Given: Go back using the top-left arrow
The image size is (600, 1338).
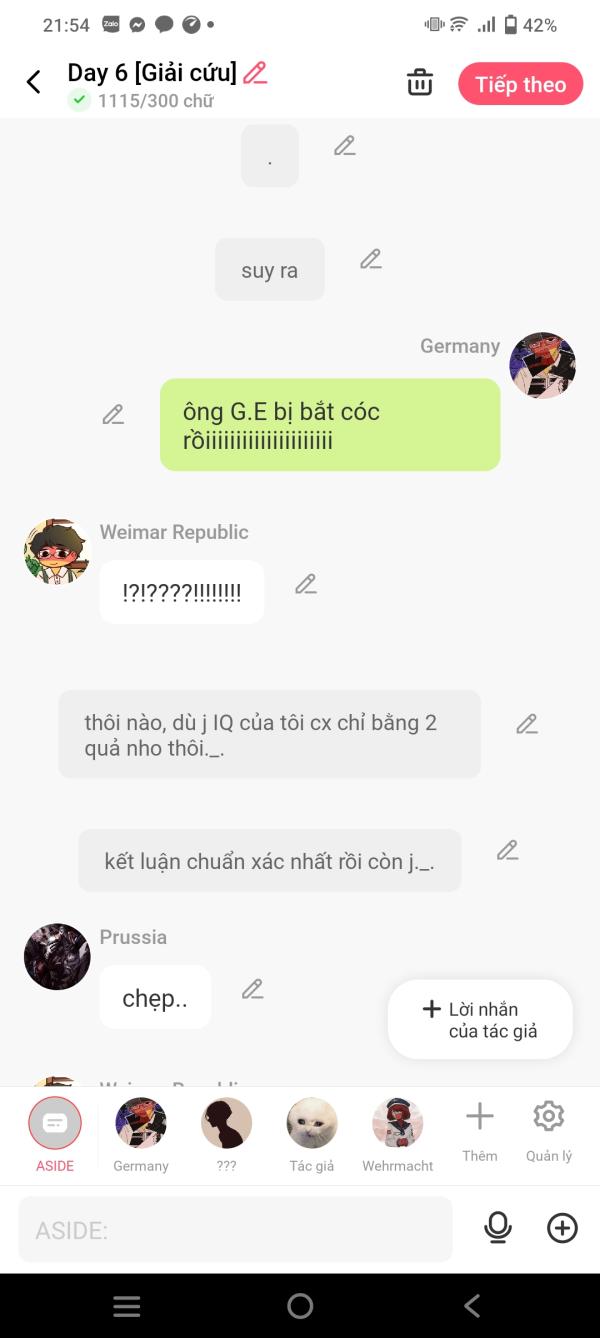Looking at the screenshot, I should [x=34, y=83].
